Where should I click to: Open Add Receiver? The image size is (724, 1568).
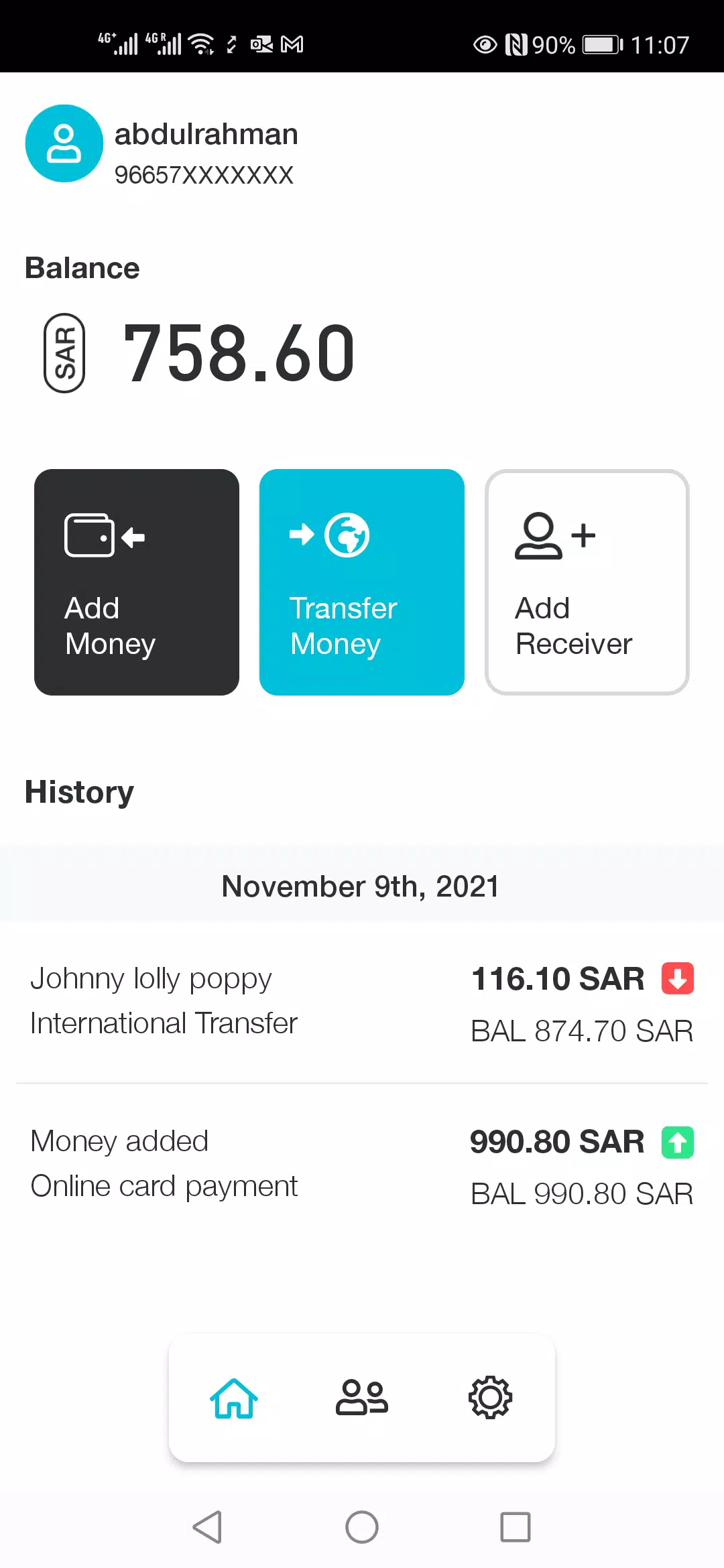click(x=587, y=582)
